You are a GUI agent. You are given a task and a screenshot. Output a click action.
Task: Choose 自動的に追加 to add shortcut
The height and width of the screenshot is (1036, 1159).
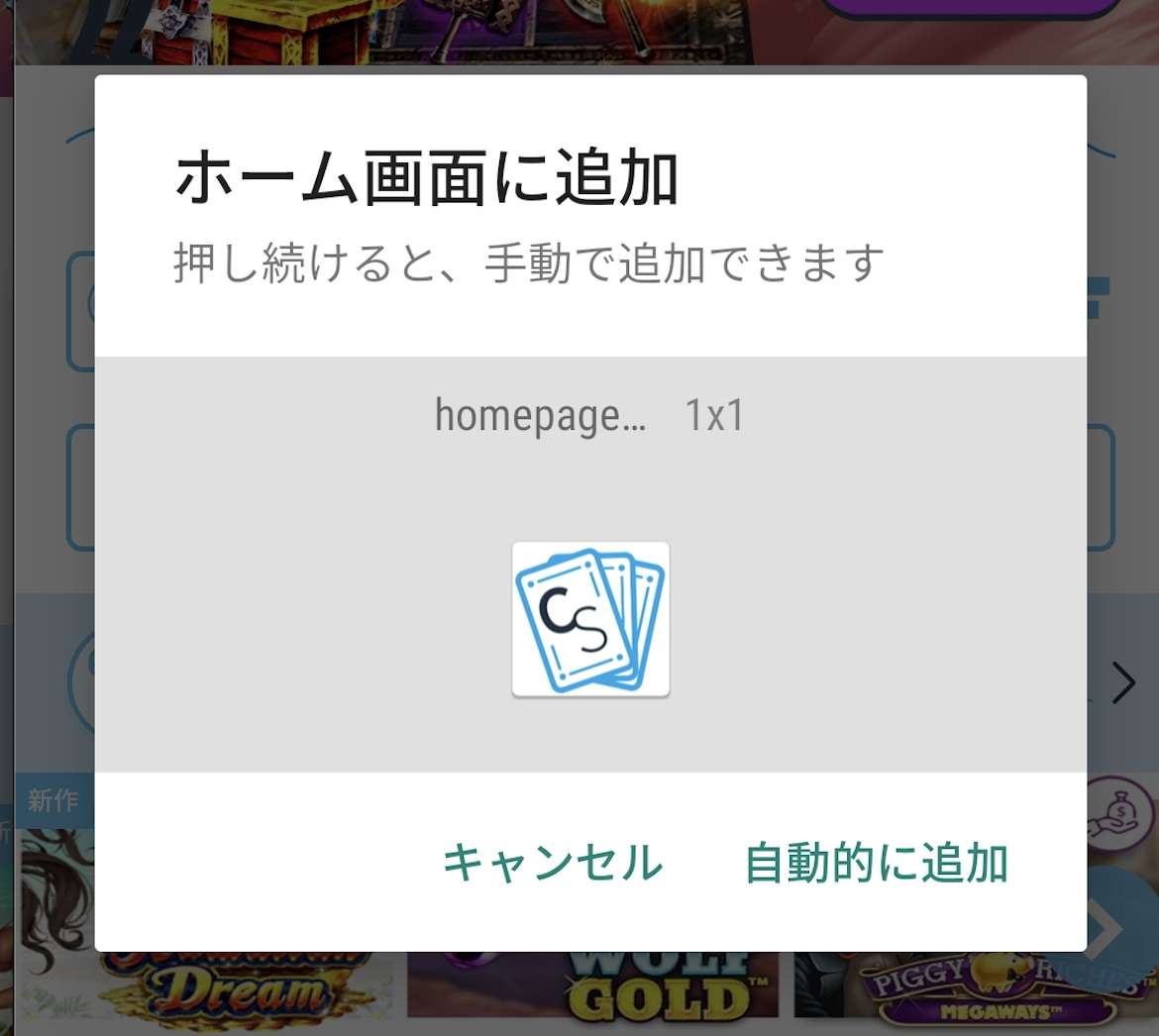[x=876, y=863]
